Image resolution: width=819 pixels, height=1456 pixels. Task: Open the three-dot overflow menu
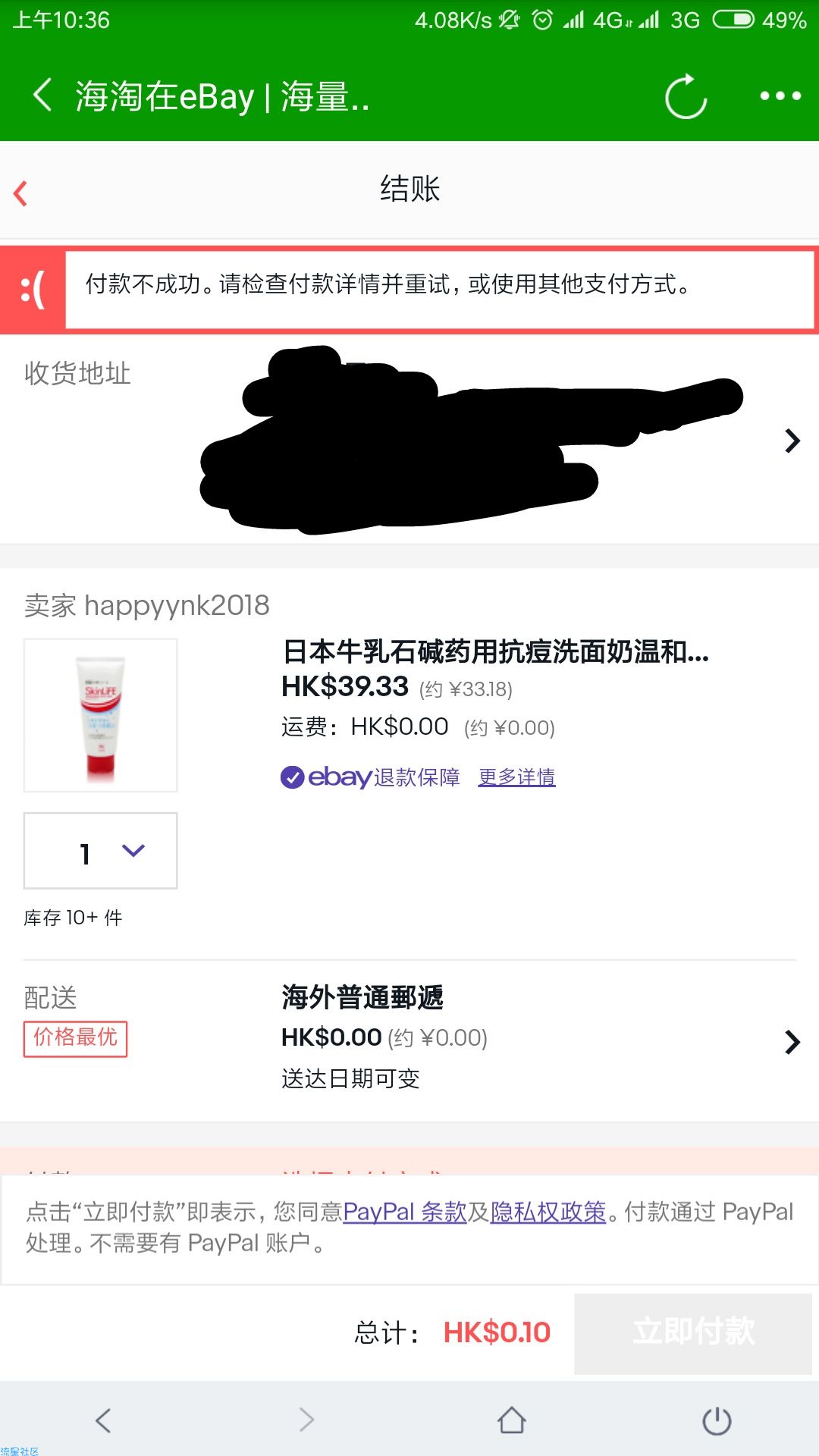780,96
